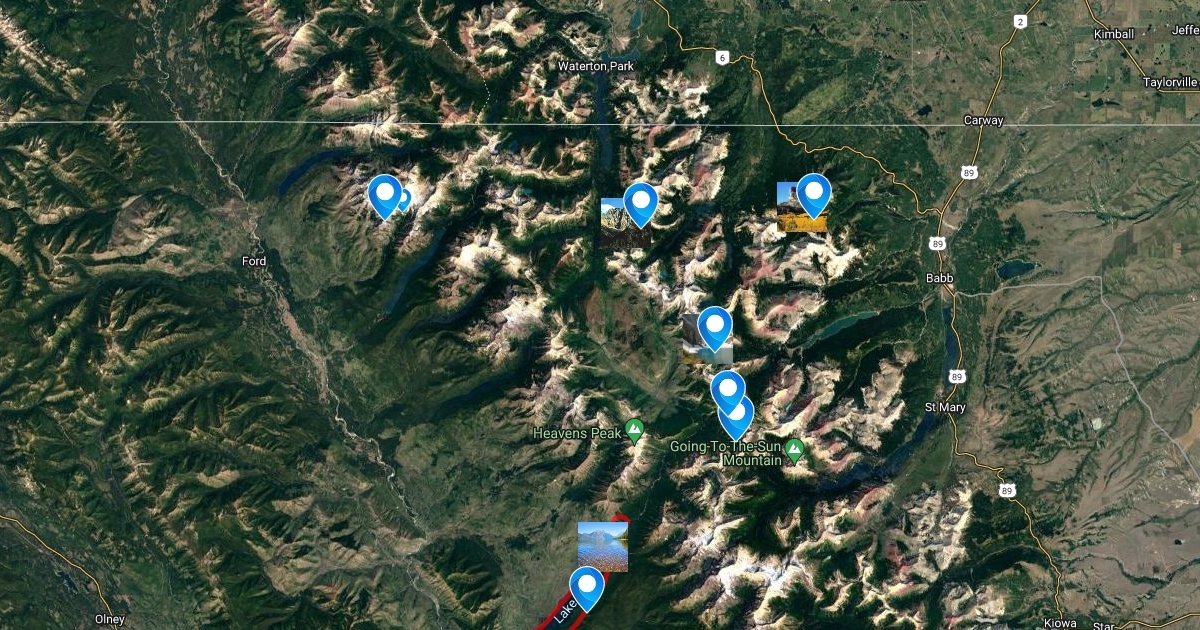This screenshot has height=630, width=1200.
Task: Open the Heavens Peak mountain marker
Action: tap(633, 431)
